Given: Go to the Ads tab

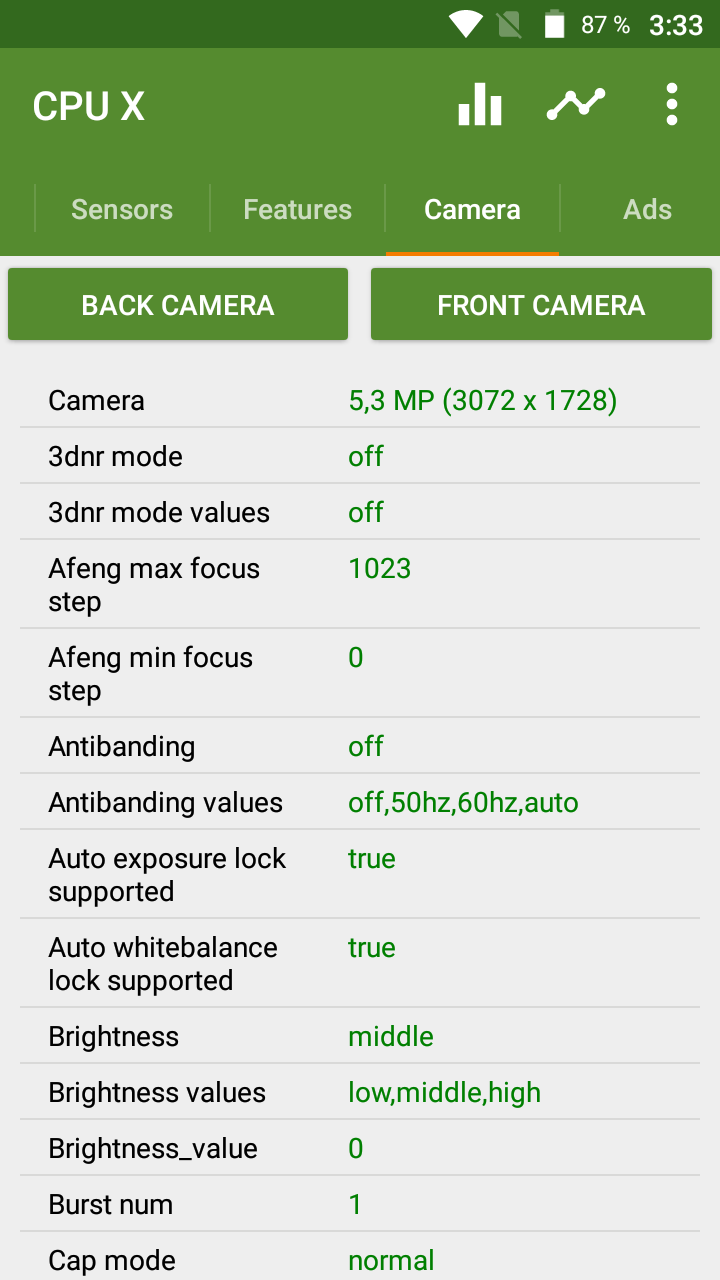Looking at the screenshot, I should point(647,209).
